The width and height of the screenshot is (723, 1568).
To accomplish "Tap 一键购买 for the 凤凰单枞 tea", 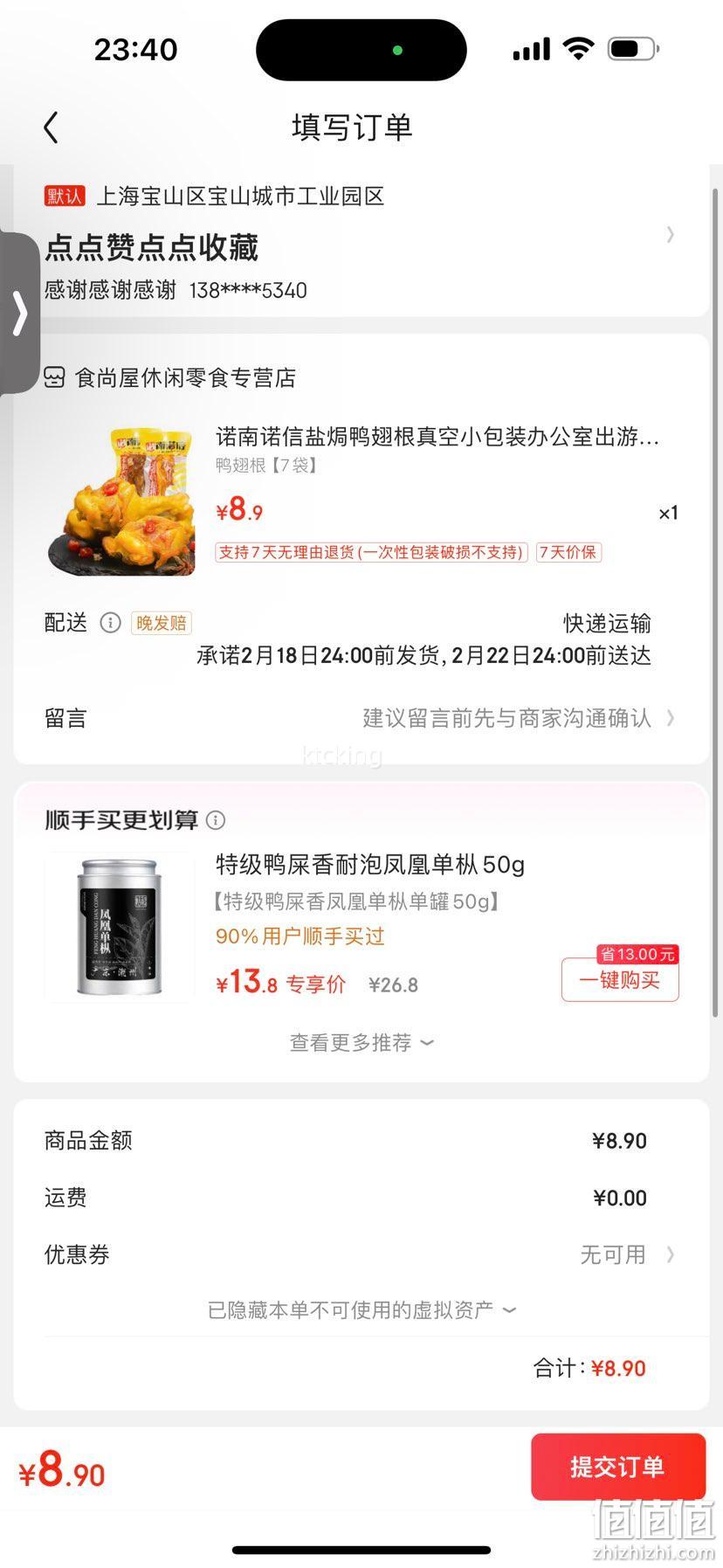I will click(620, 980).
